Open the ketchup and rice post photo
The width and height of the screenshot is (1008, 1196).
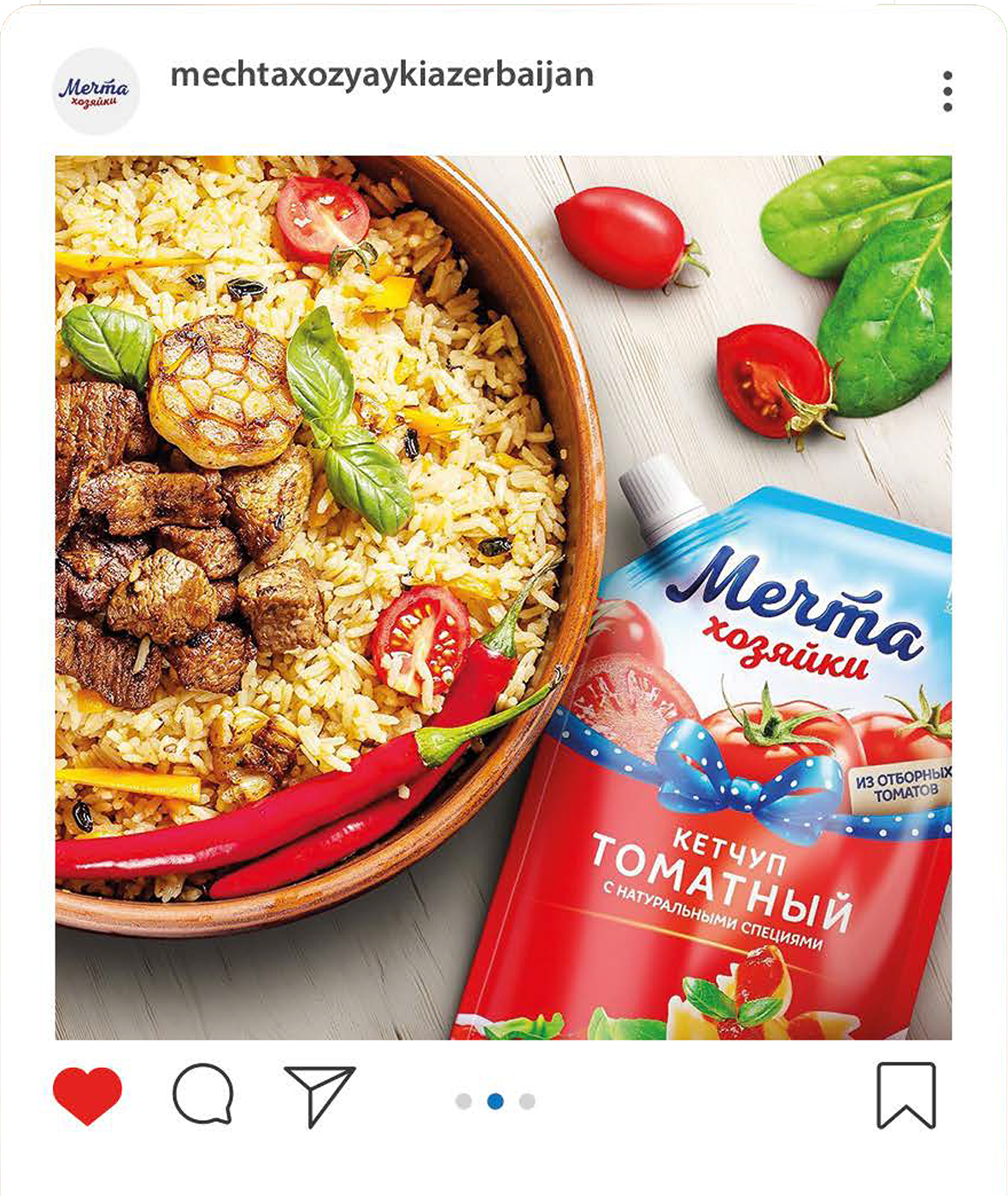pos(503,597)
